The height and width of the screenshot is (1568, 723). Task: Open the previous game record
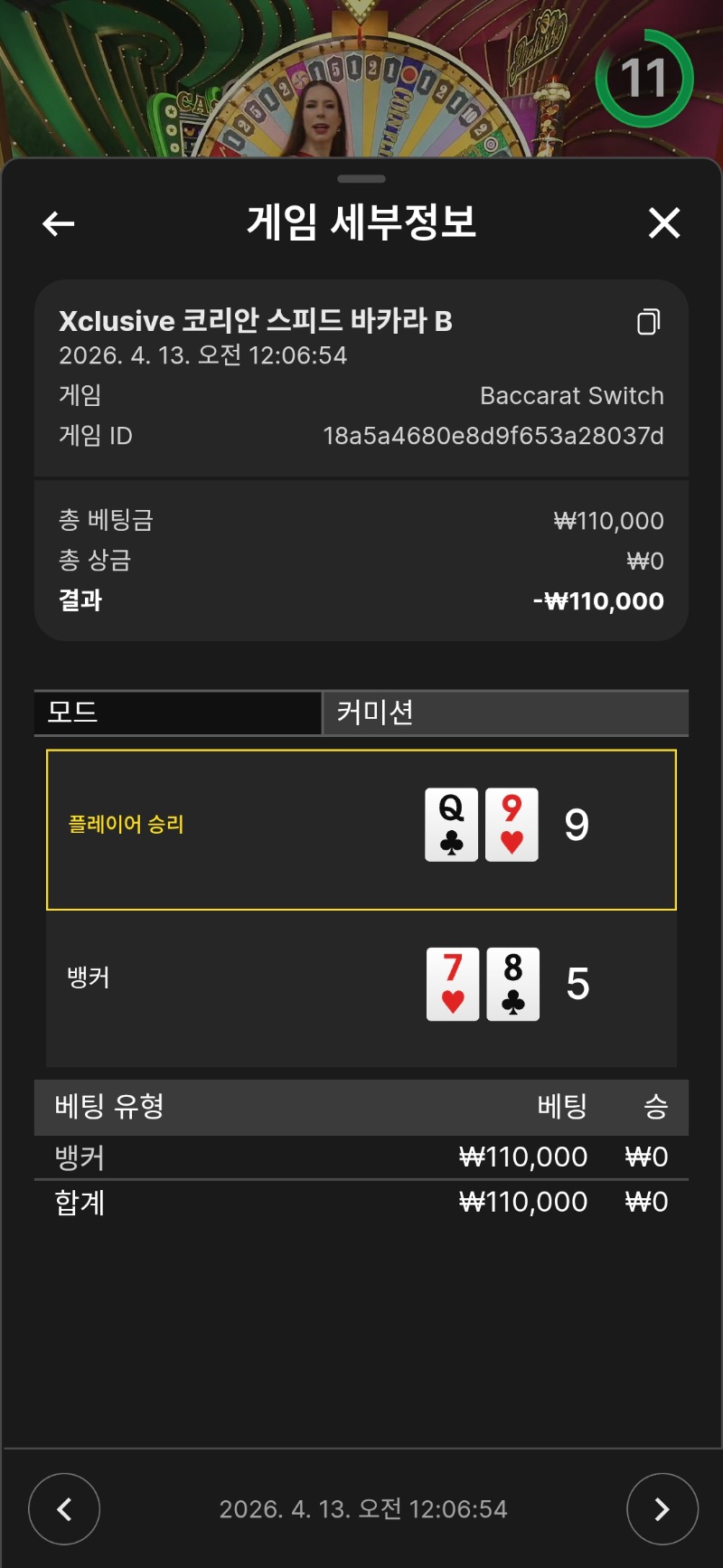[64, 1508]
